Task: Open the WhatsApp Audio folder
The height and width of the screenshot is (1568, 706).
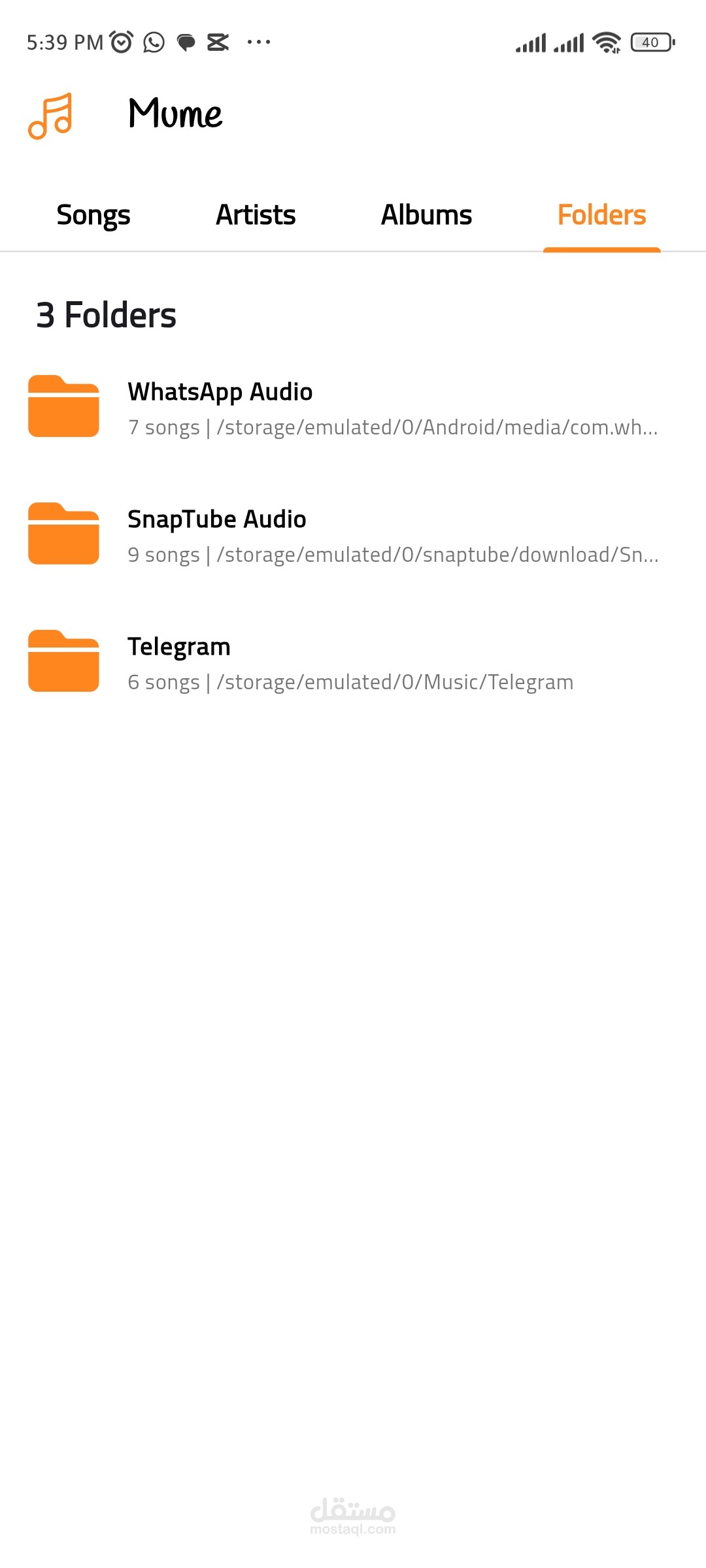Action: pos(353,408)
